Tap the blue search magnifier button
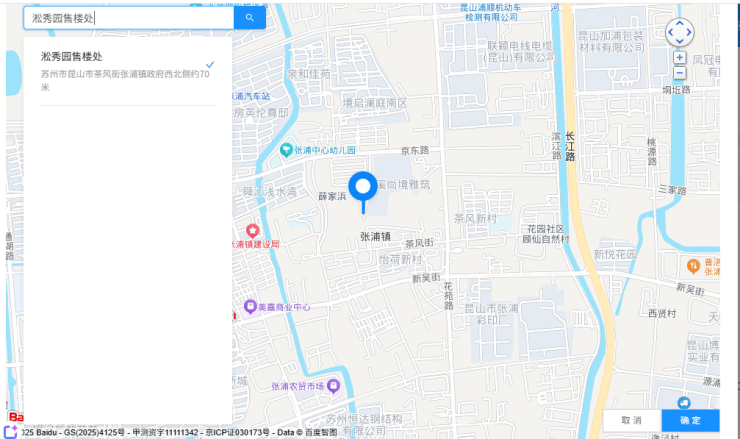The width and height of the screenshot is (740, 439). 250,18
